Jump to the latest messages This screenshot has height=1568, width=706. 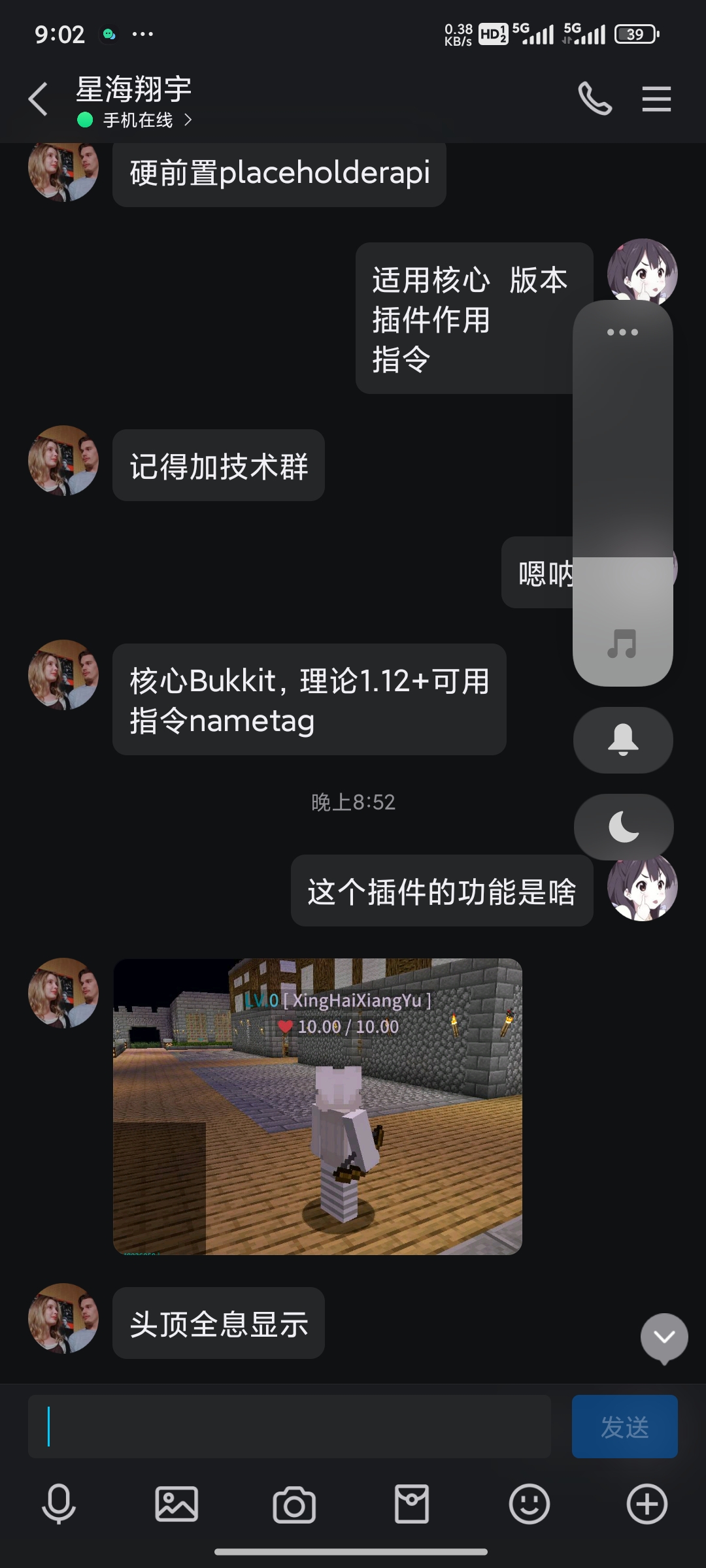(x=664, y=1338)
